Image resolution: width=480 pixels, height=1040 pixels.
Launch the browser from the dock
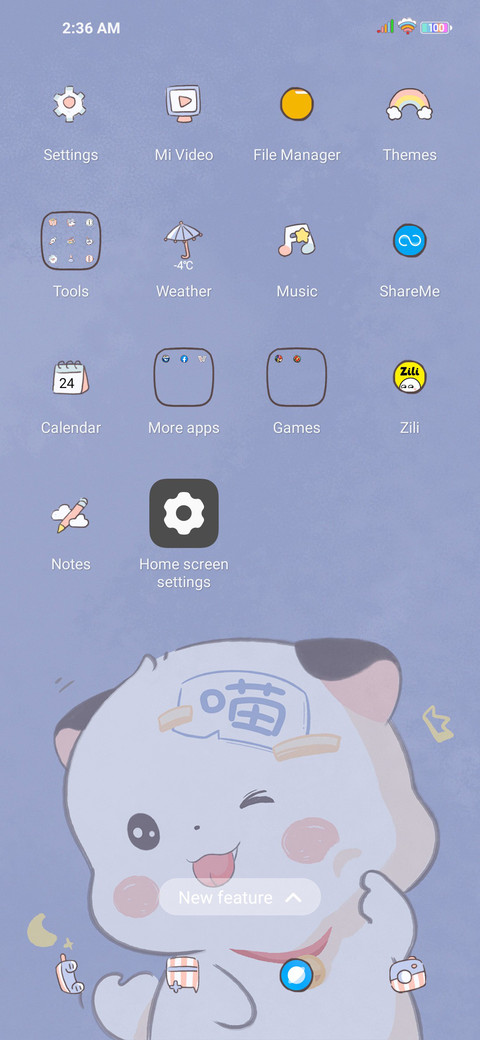point(296,975)
